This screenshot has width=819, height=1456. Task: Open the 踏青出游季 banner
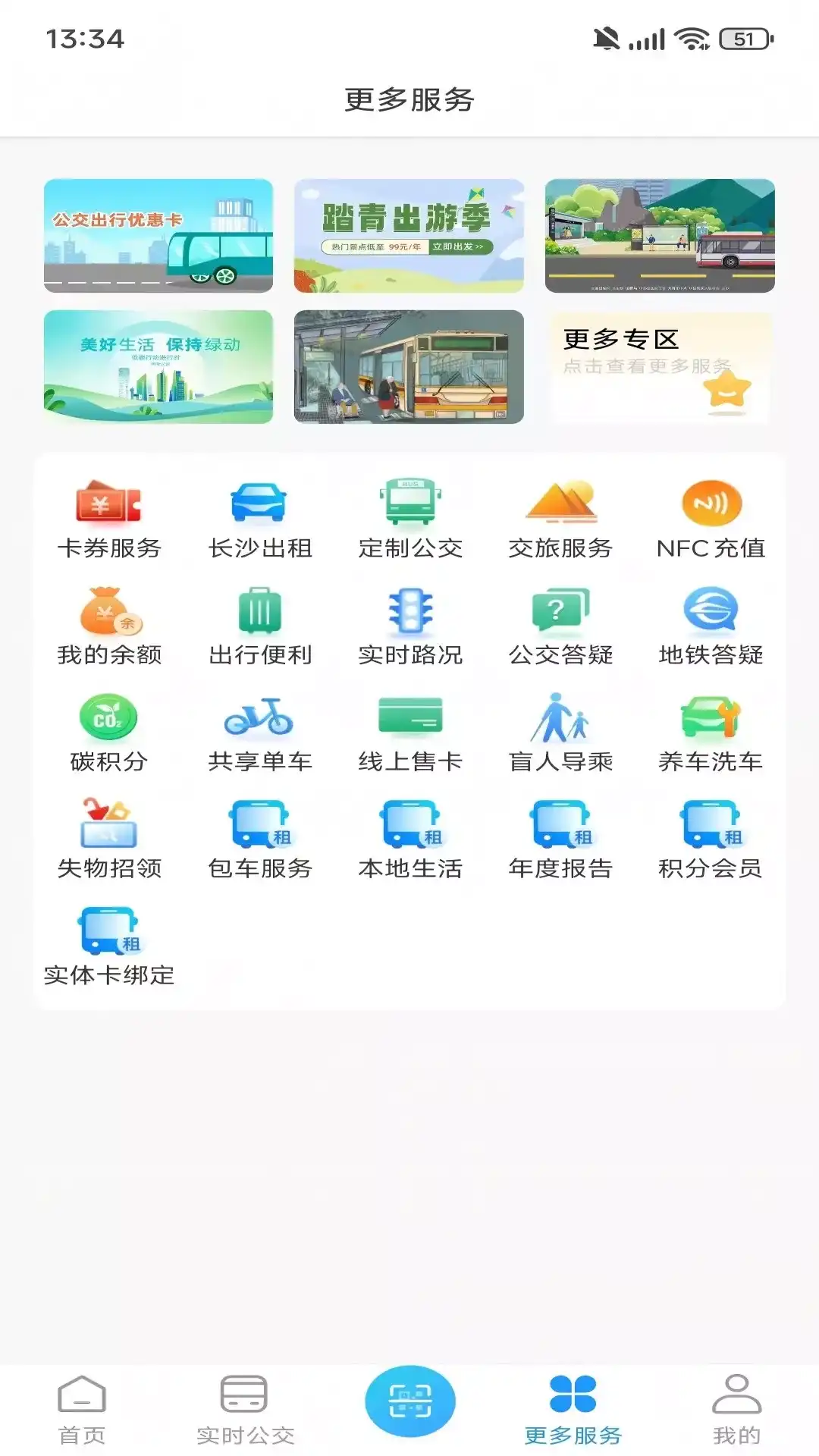pos(409,236)
